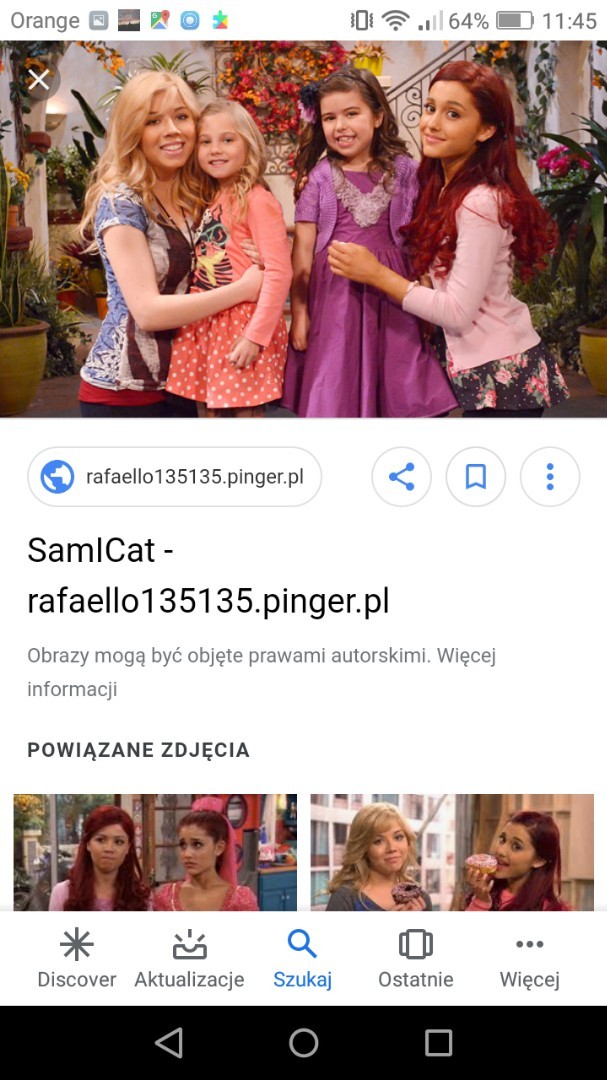
Task: Save the image to collection
Action: point(476,477)
